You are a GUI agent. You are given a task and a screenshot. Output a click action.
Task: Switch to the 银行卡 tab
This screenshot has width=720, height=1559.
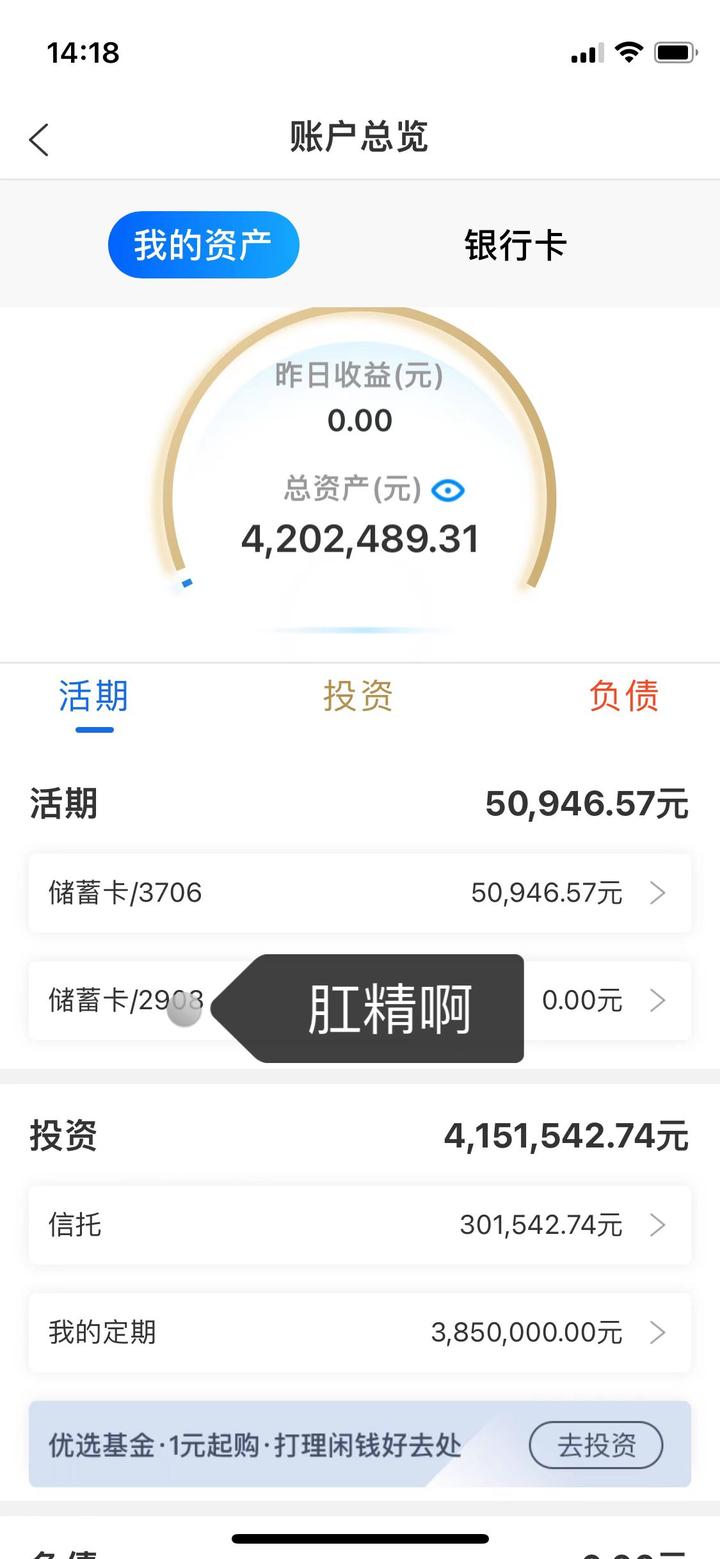click(x=515, y=245)
